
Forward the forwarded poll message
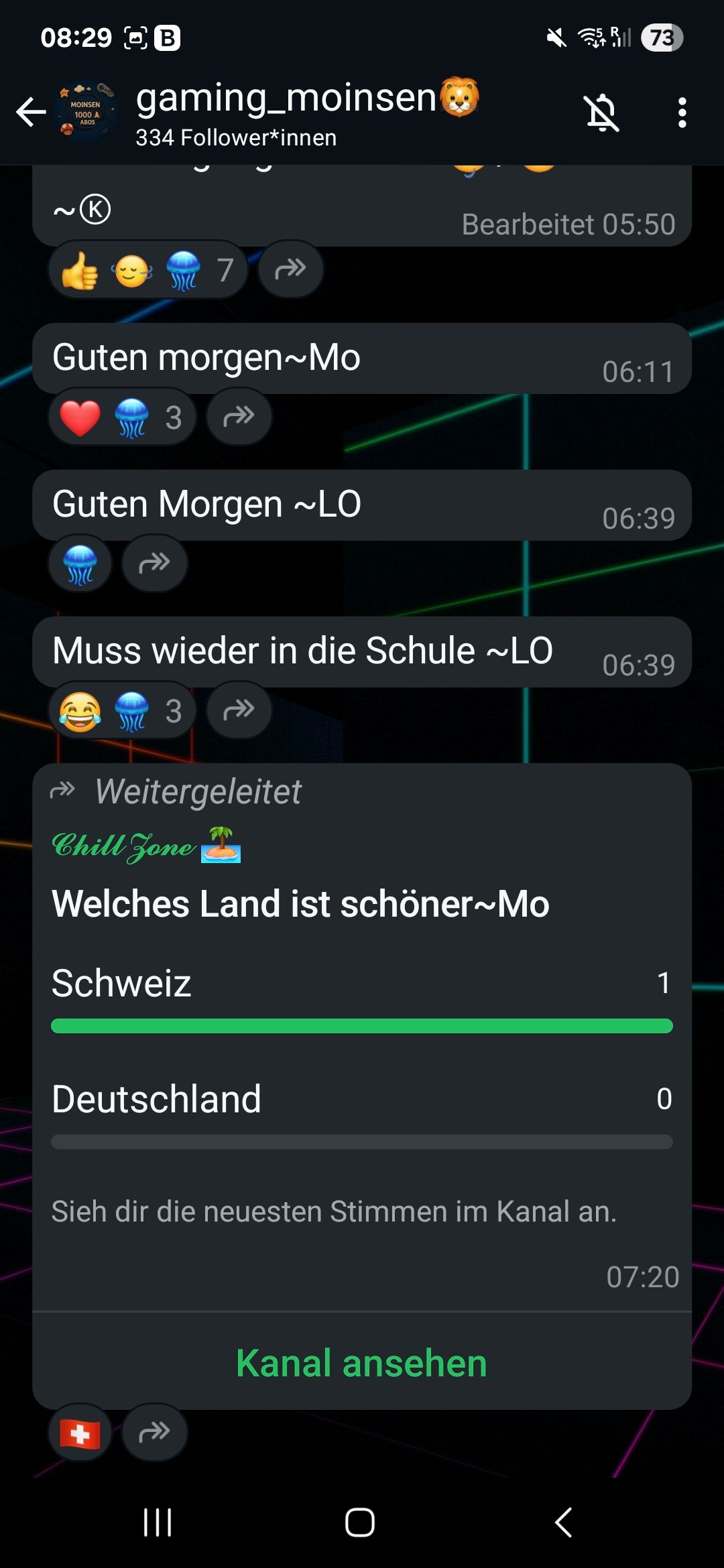pos(154,1433)
